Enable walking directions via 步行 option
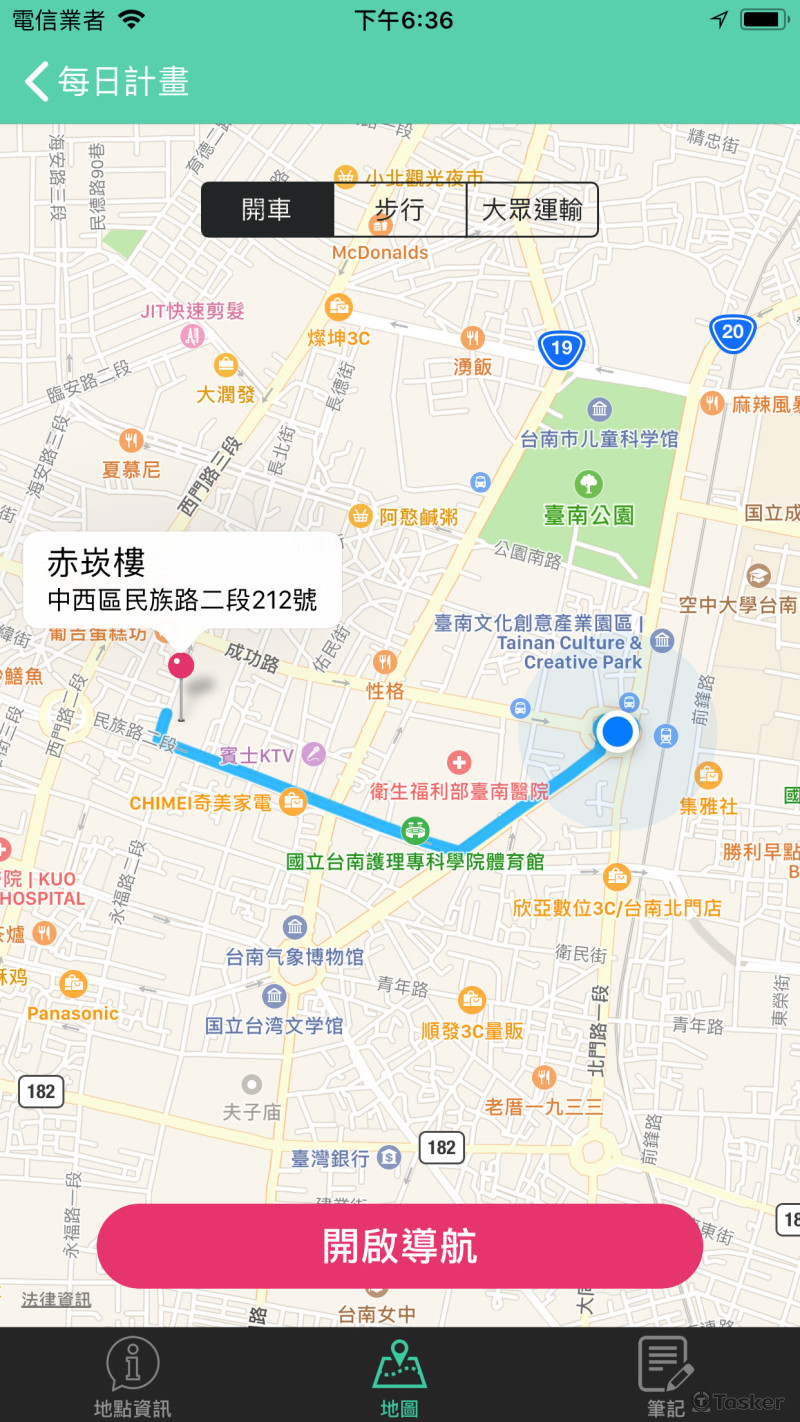 coord(399,210)
